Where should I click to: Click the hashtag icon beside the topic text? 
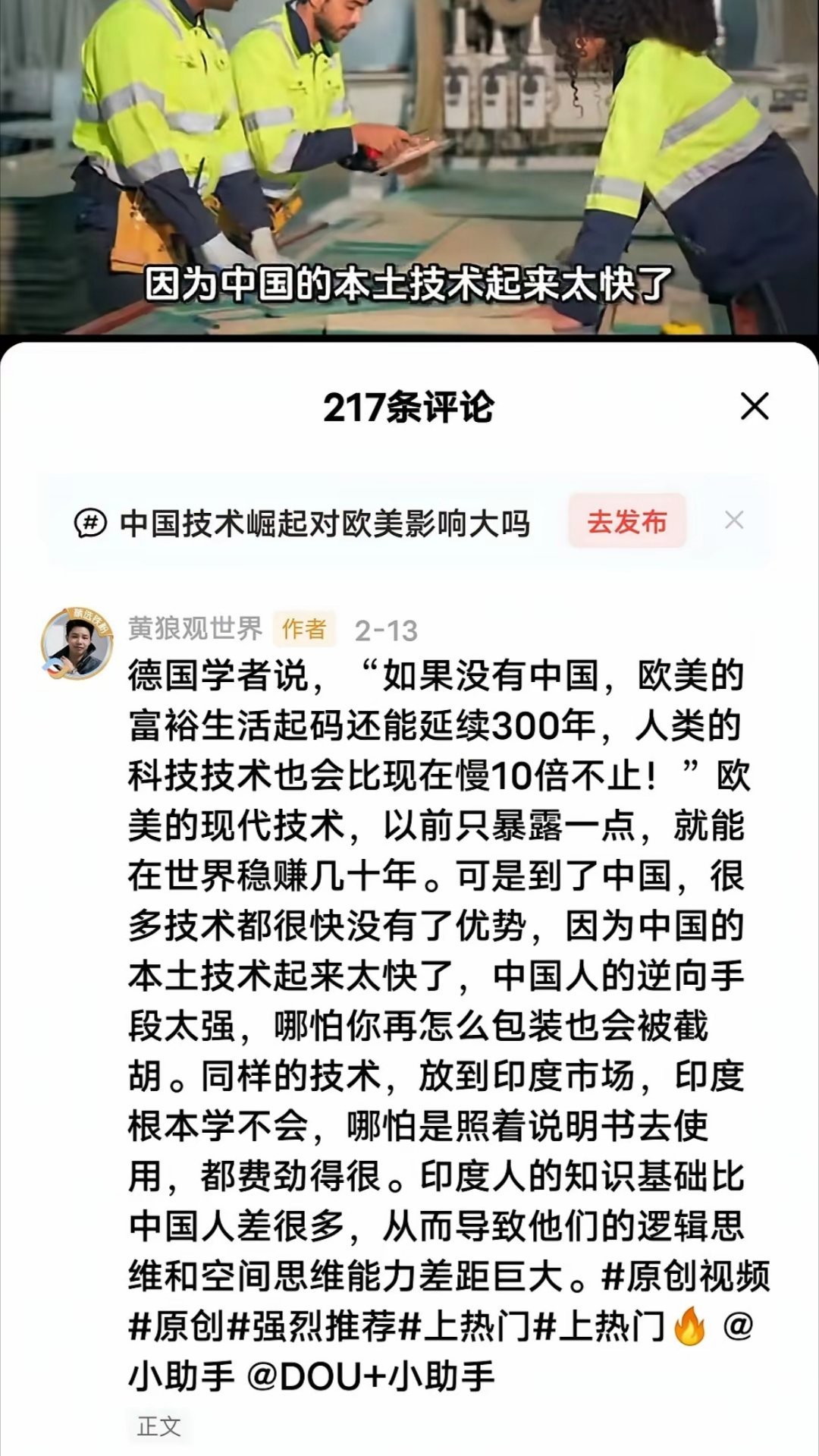91,522
